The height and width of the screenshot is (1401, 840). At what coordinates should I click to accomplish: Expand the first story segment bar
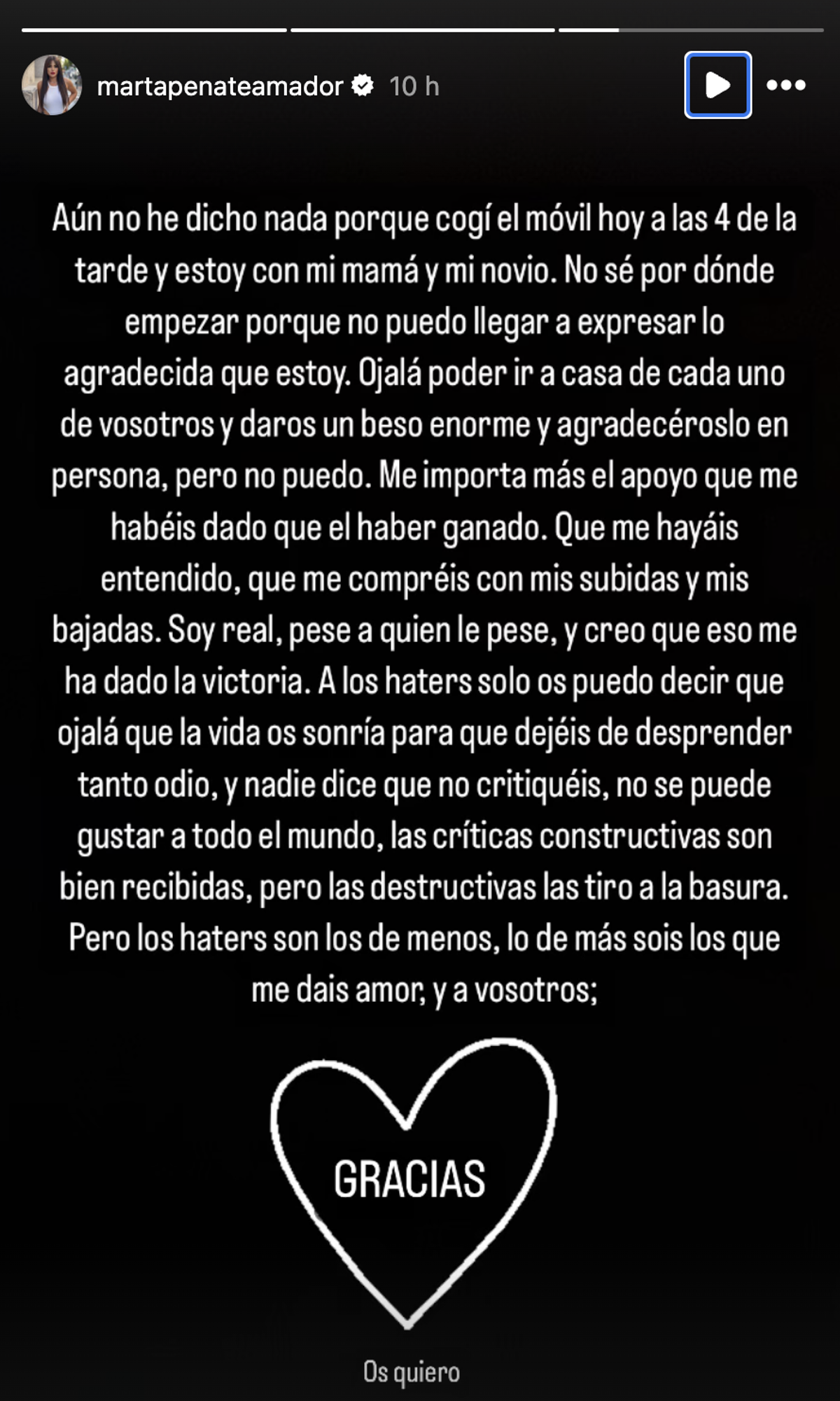click(x=154, y=28)
